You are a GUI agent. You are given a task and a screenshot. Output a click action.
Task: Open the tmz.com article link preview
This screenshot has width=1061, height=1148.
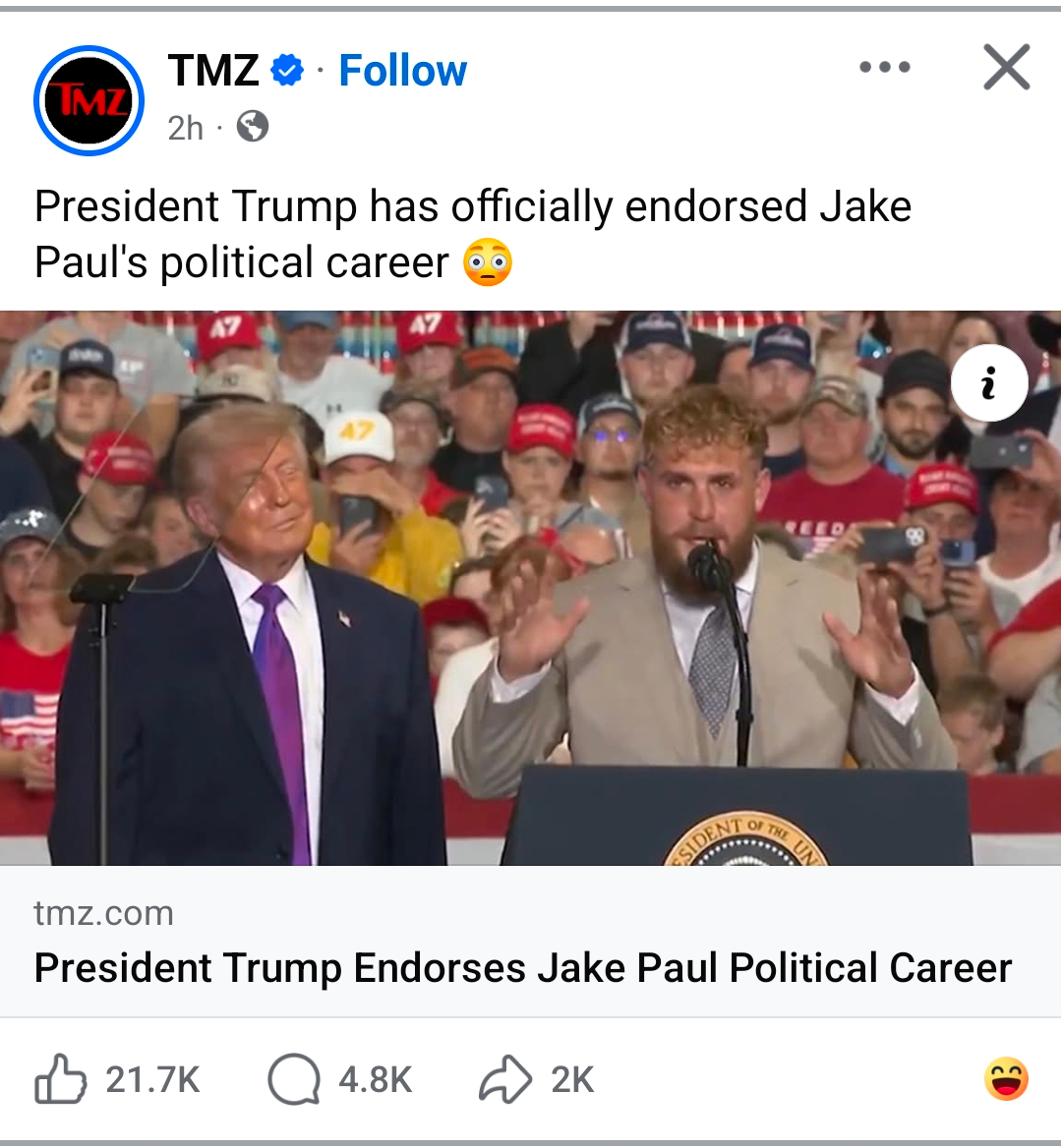click(522, 967)
